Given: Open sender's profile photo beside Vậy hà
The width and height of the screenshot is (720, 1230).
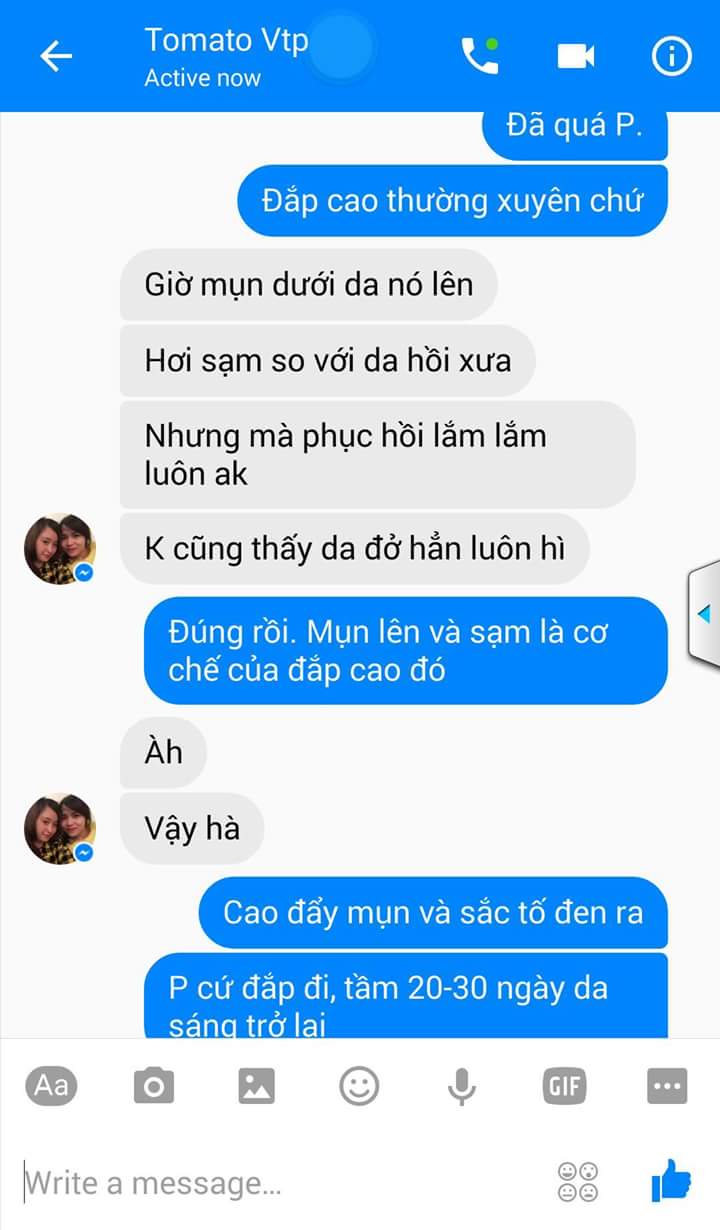Looking at the screenshot, I should coord(60,829).
